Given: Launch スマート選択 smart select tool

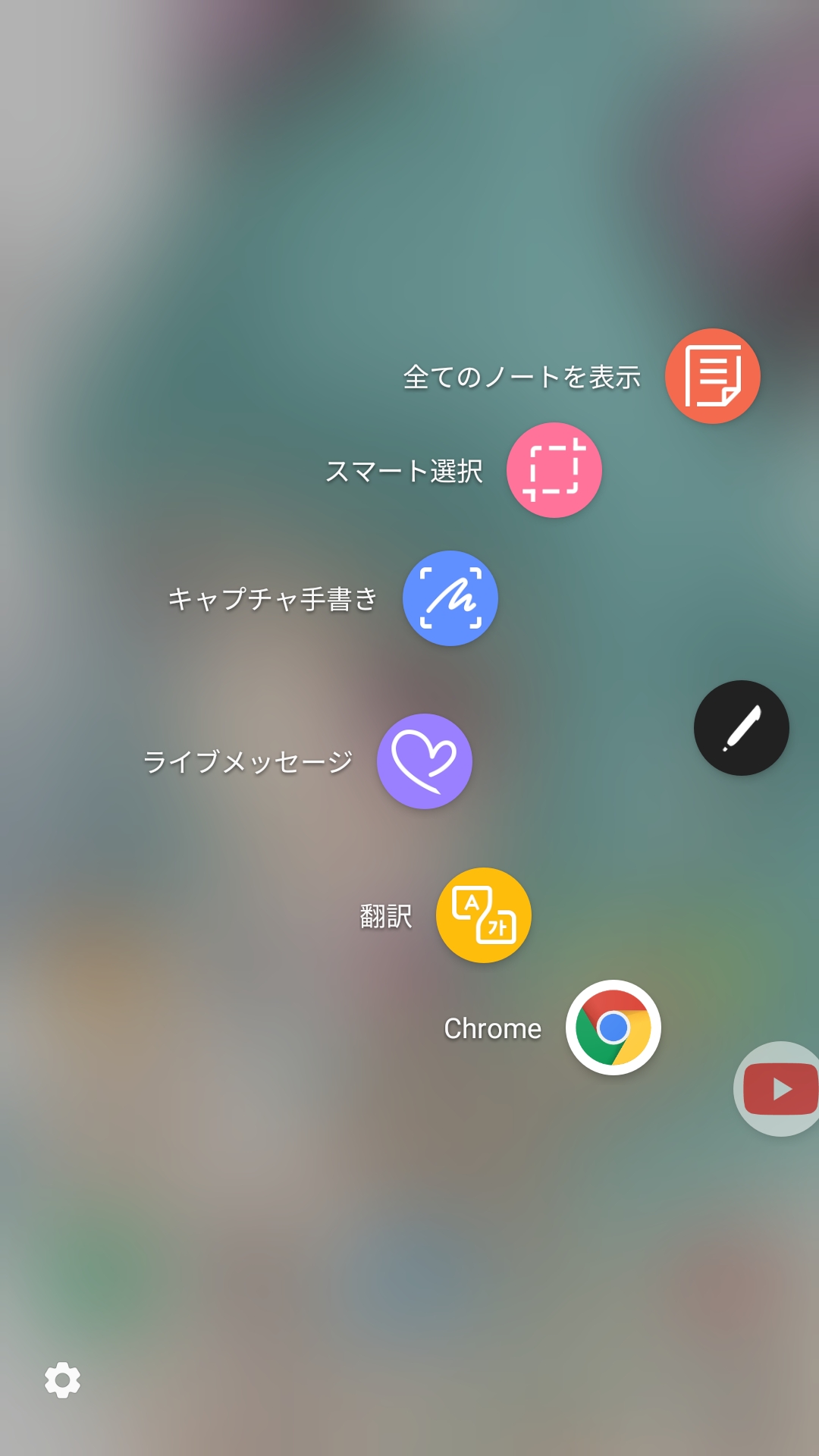Looking at the screenshot, I should point(554,470).
